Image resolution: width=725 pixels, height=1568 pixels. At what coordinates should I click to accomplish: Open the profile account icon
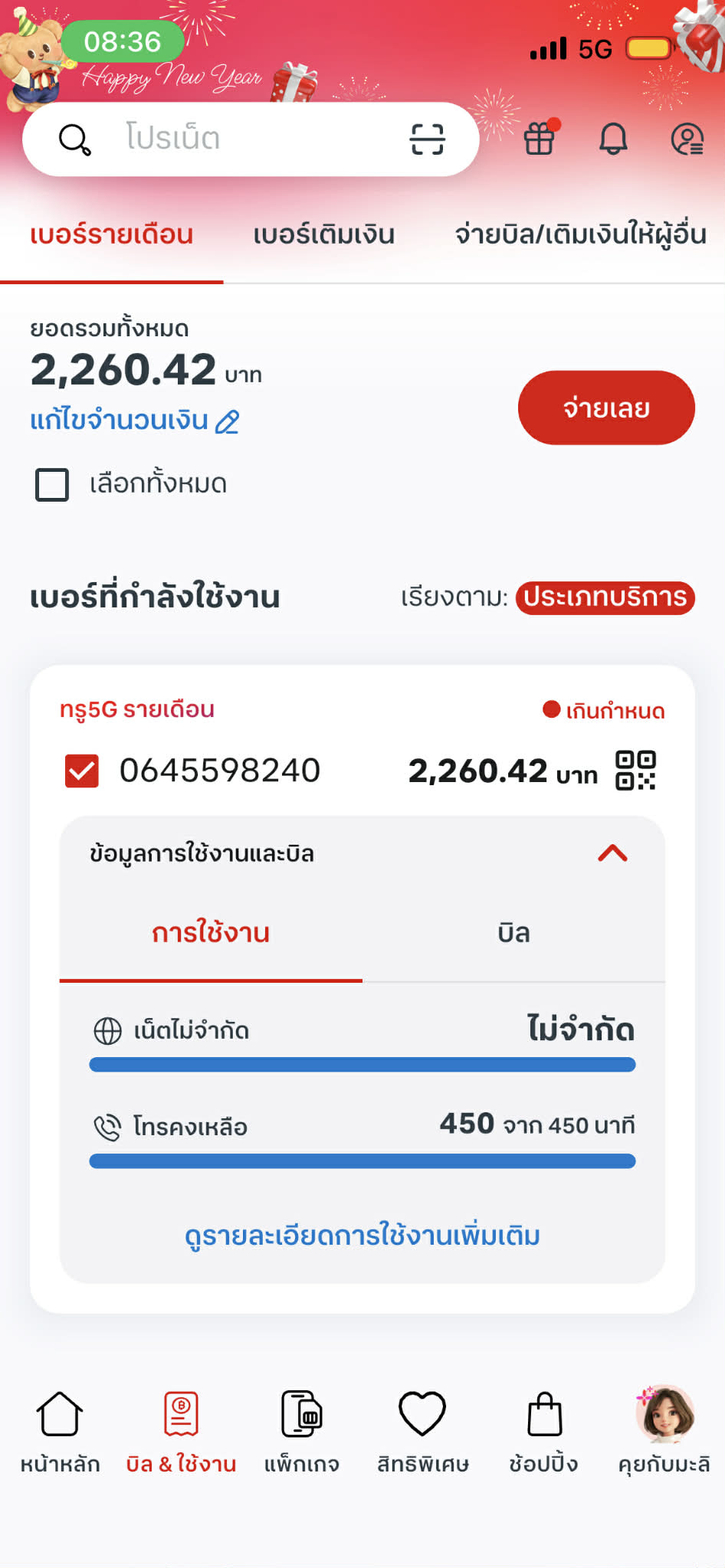(x=687, y=139)
